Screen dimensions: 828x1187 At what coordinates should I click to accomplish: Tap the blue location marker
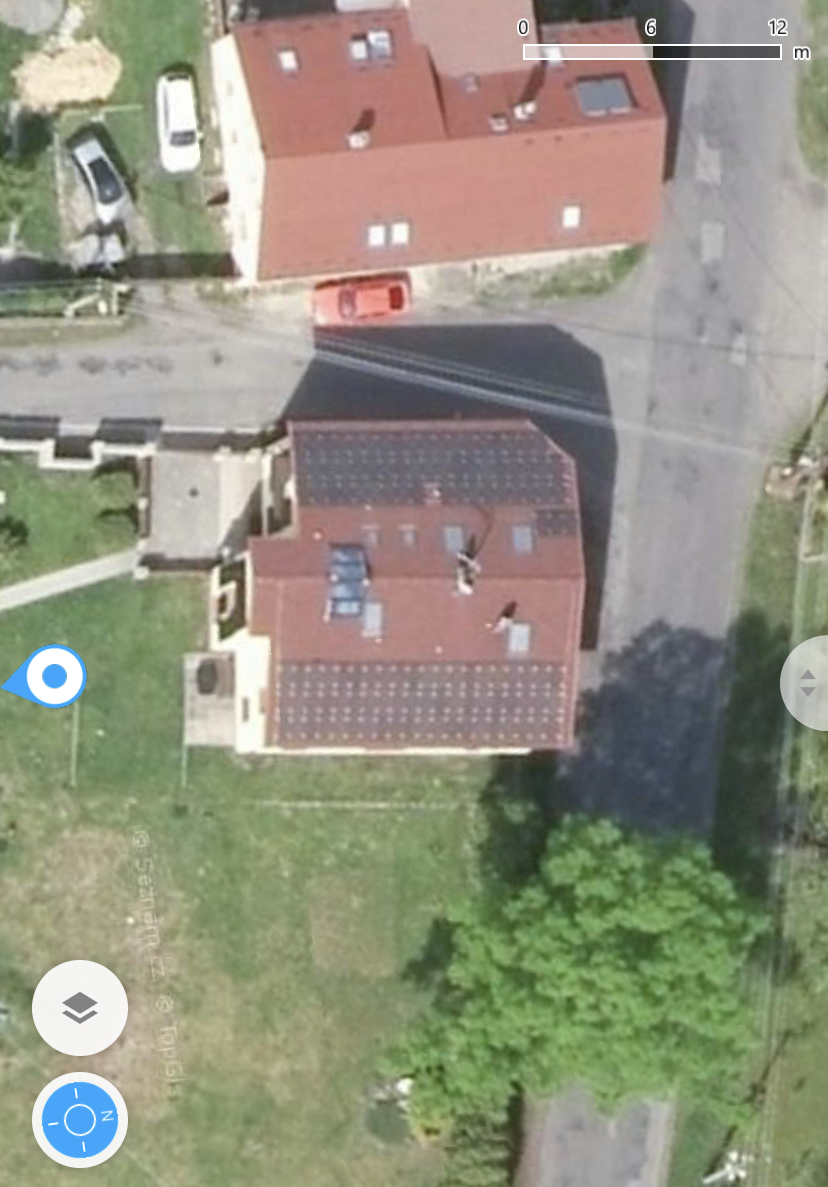[54, 677]
